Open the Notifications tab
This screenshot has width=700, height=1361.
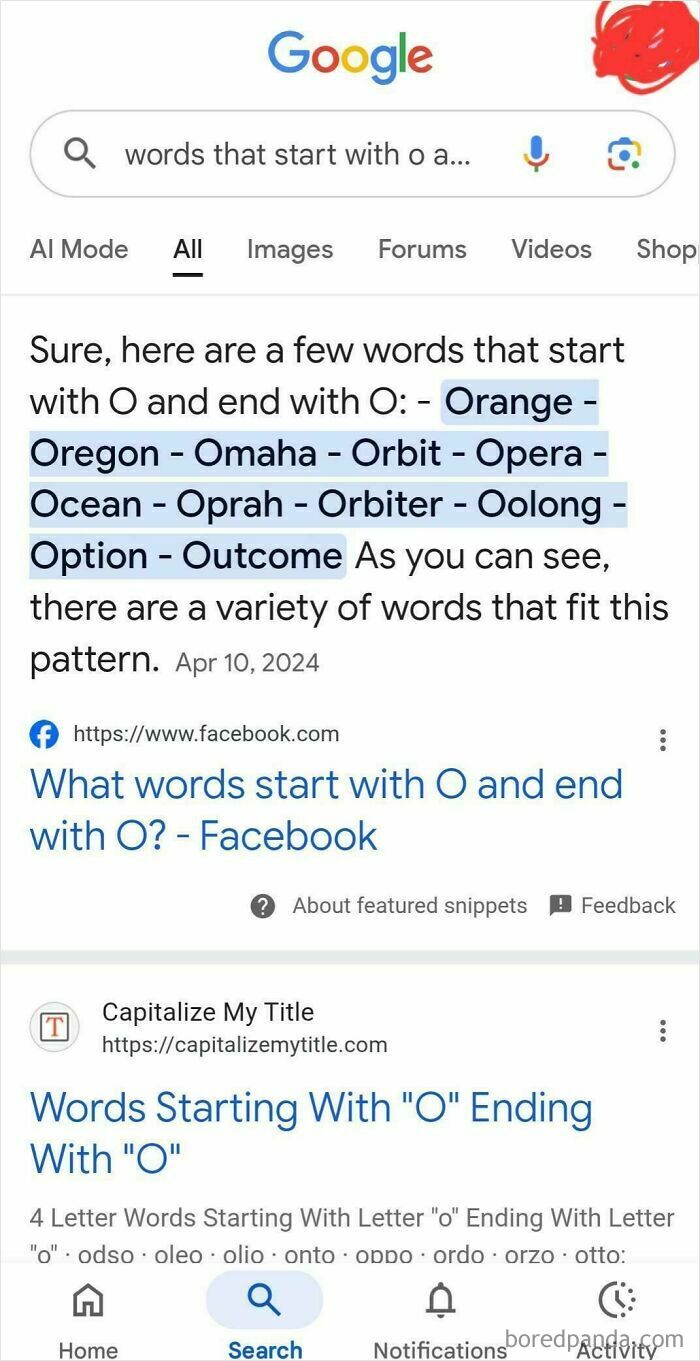pos(440,1320)
